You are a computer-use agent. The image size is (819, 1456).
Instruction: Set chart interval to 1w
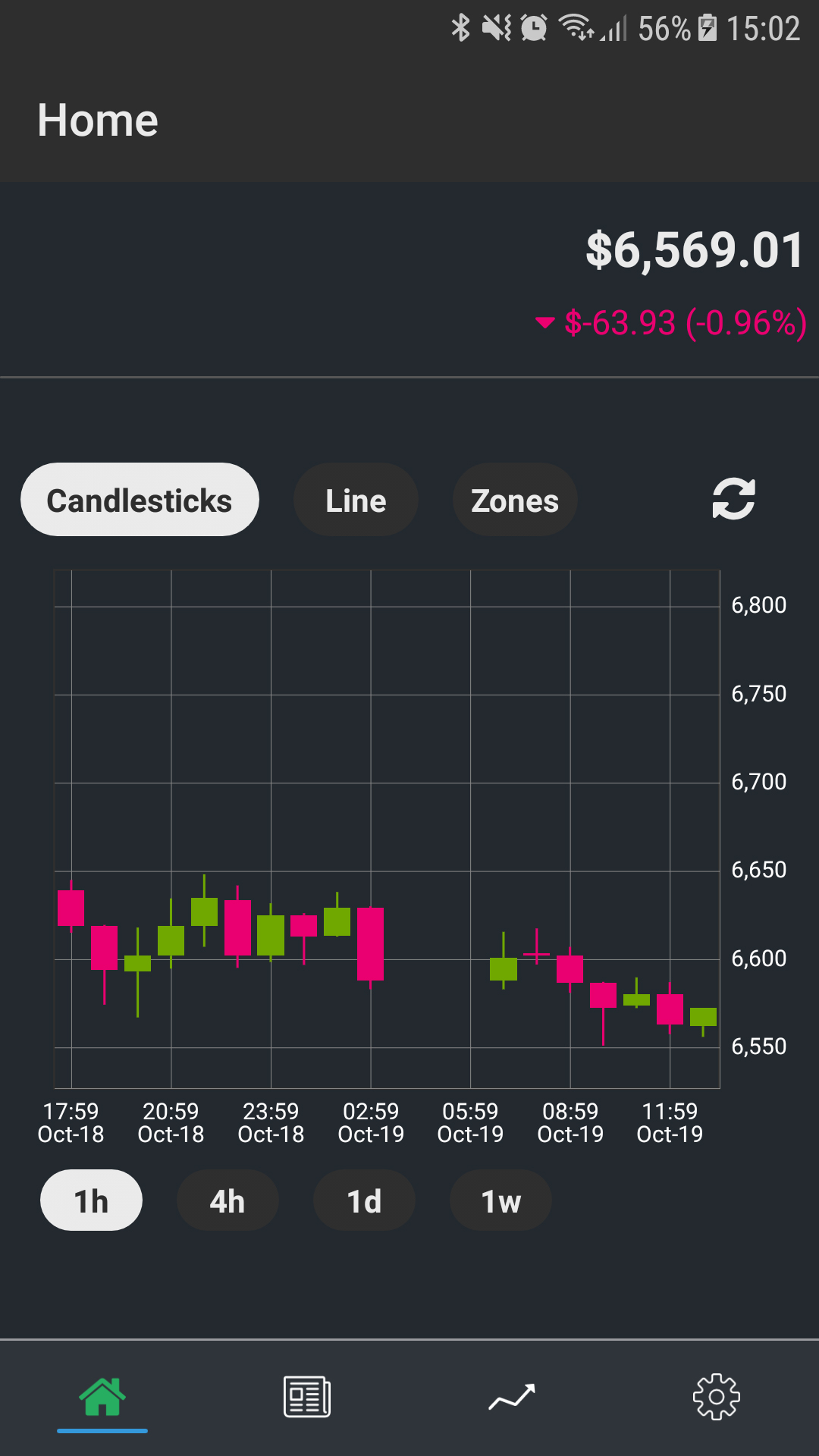point(500,1200)
